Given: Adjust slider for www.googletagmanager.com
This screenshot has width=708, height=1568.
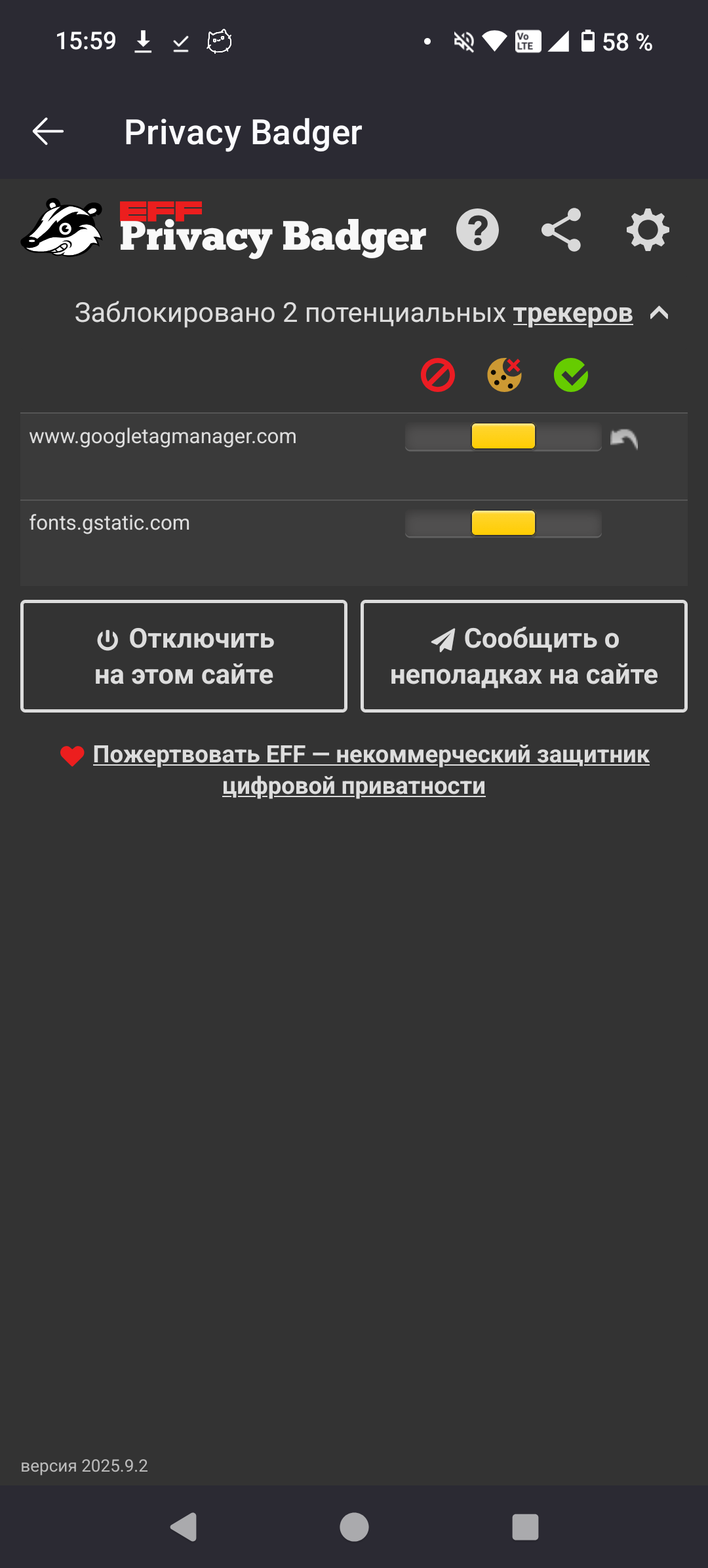Looking at the screenshot, I should click(x=503, y=437).
